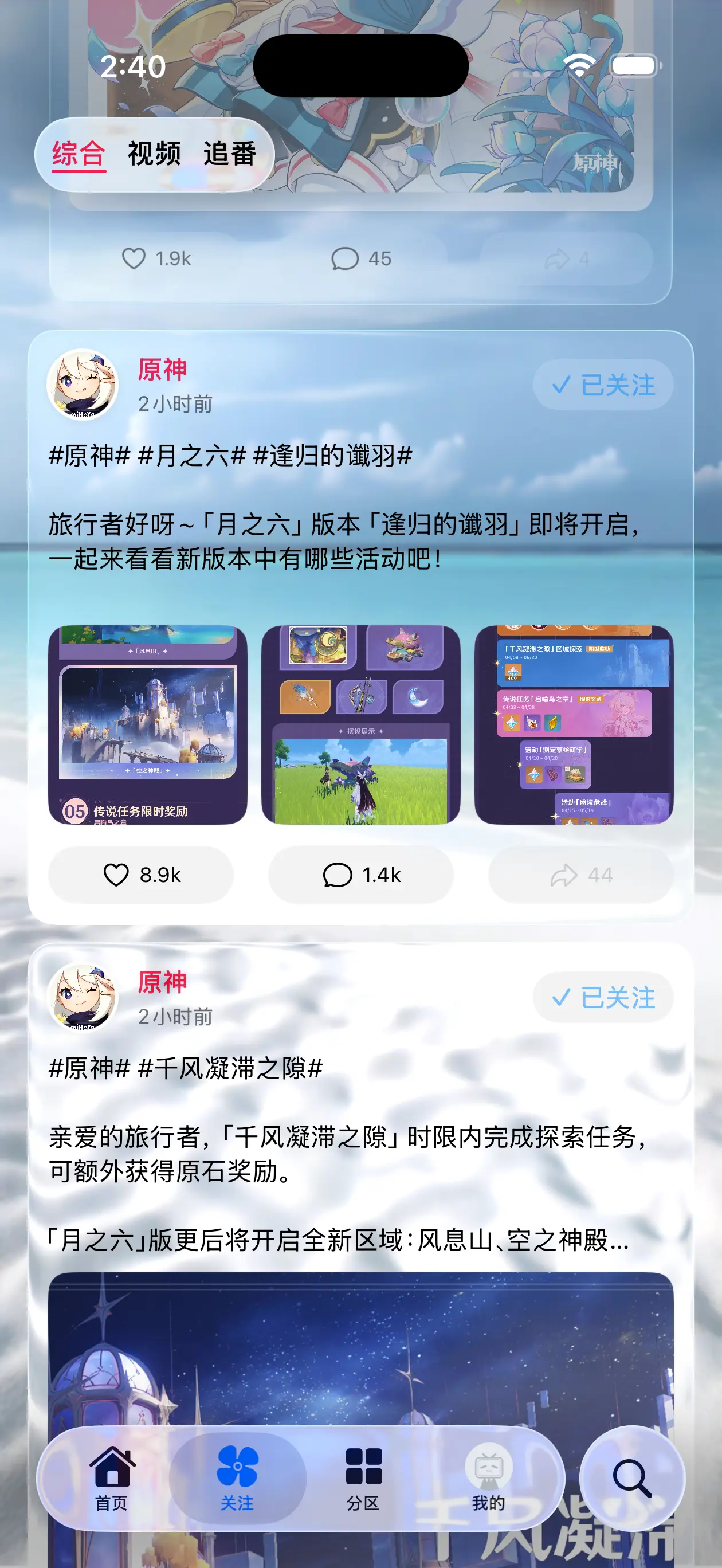Image resolution: width=722 pixels, height=1568 pixels.
Task: Open the 分区 tab
Action: (x=363, y=1478)
